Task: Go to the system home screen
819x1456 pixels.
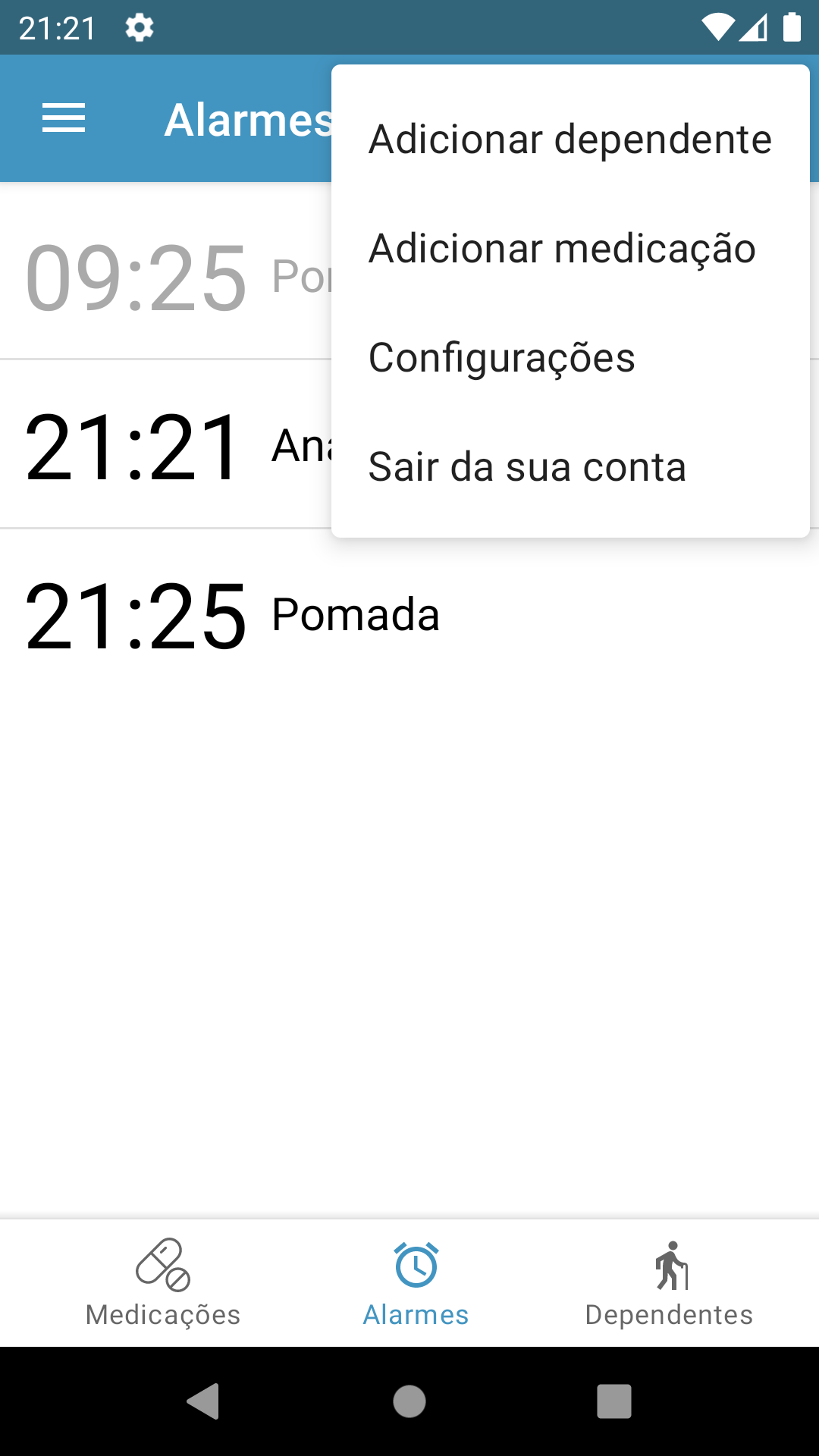Action: click(x=409, y=1401)
